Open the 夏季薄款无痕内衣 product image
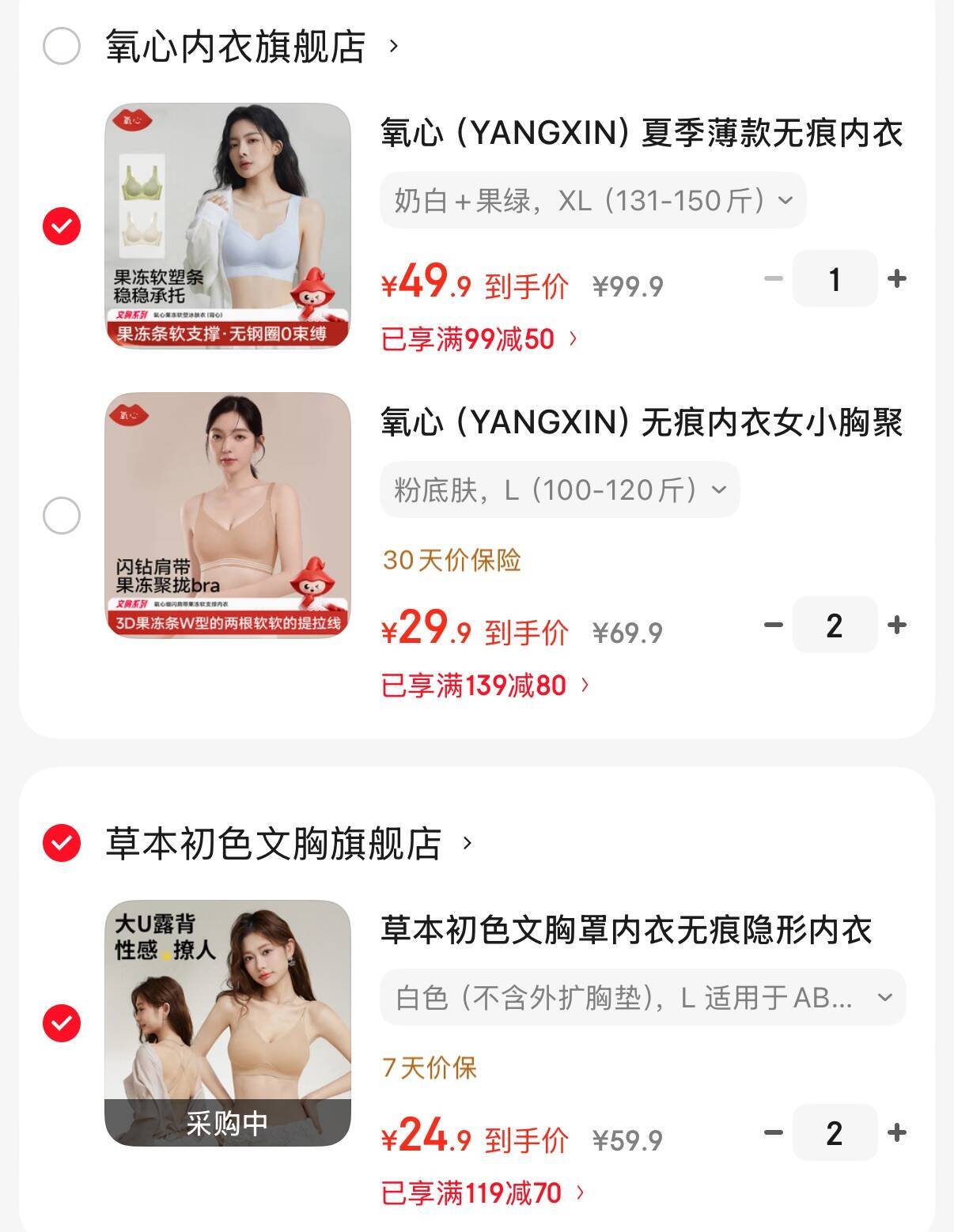 pos(228,225)
